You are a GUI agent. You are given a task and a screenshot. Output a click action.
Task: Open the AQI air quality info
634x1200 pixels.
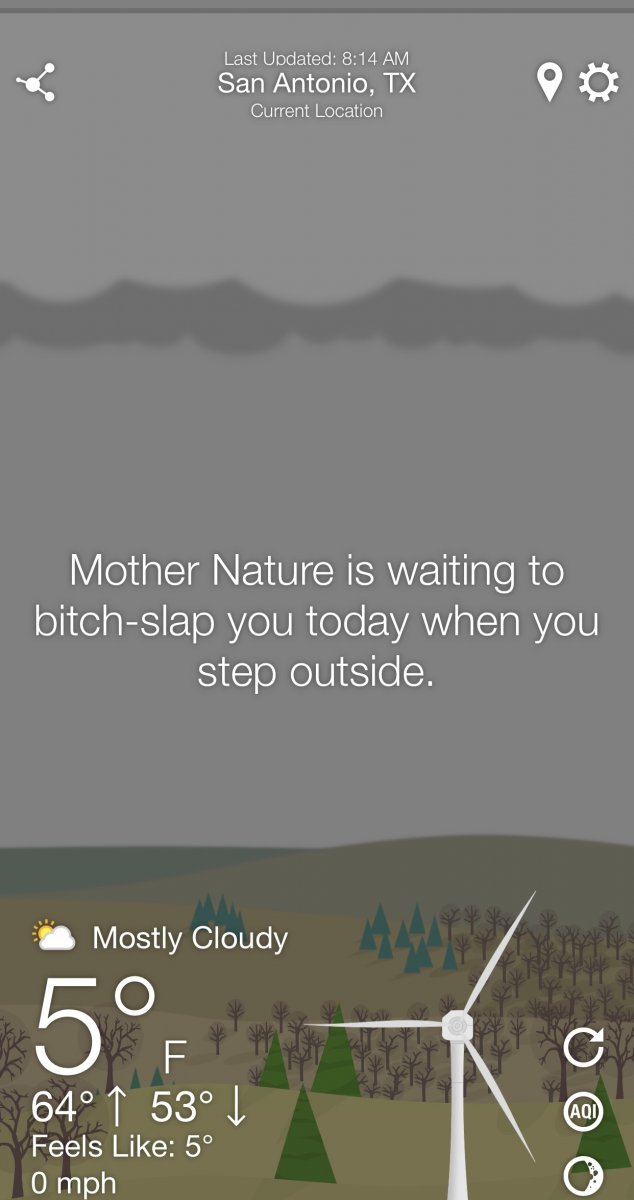[583, 1111]
